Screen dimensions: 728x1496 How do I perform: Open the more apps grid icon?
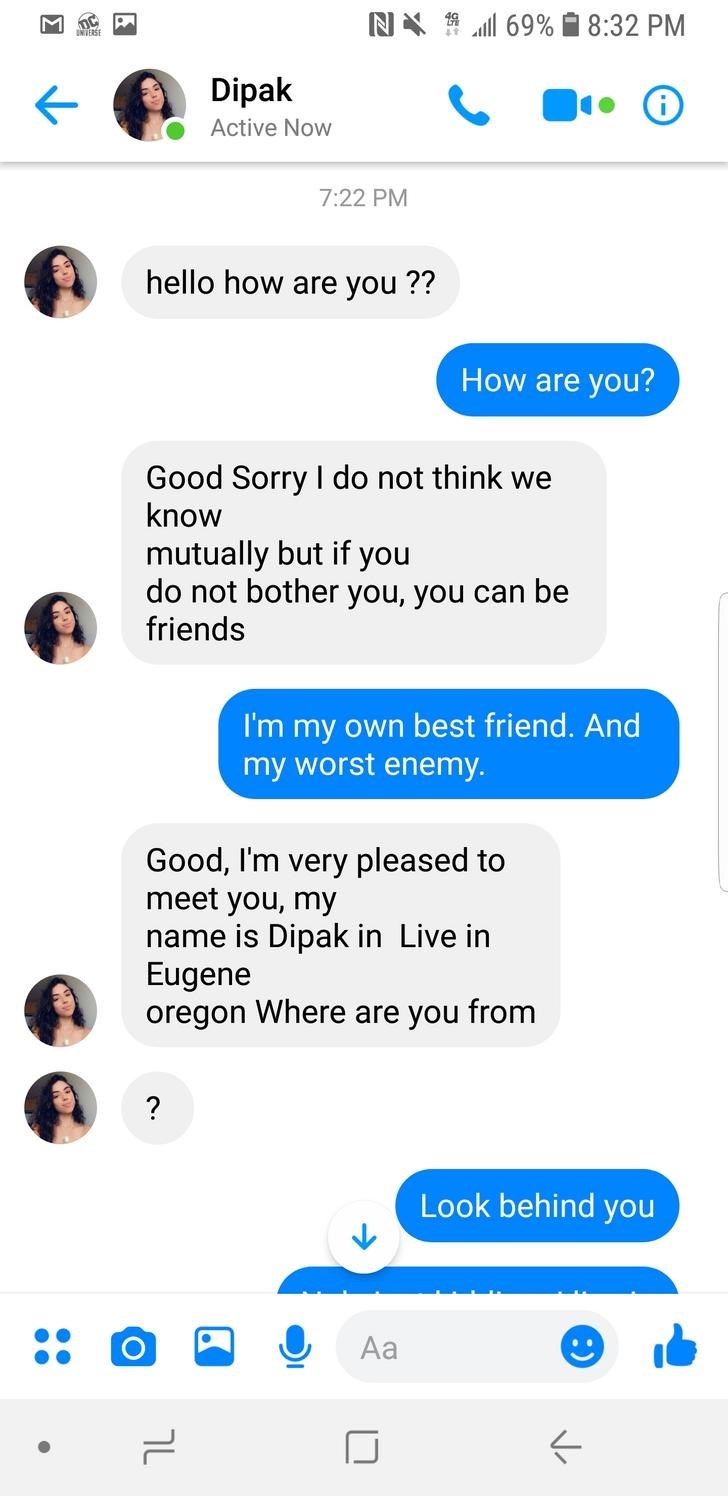(52, 1347)
